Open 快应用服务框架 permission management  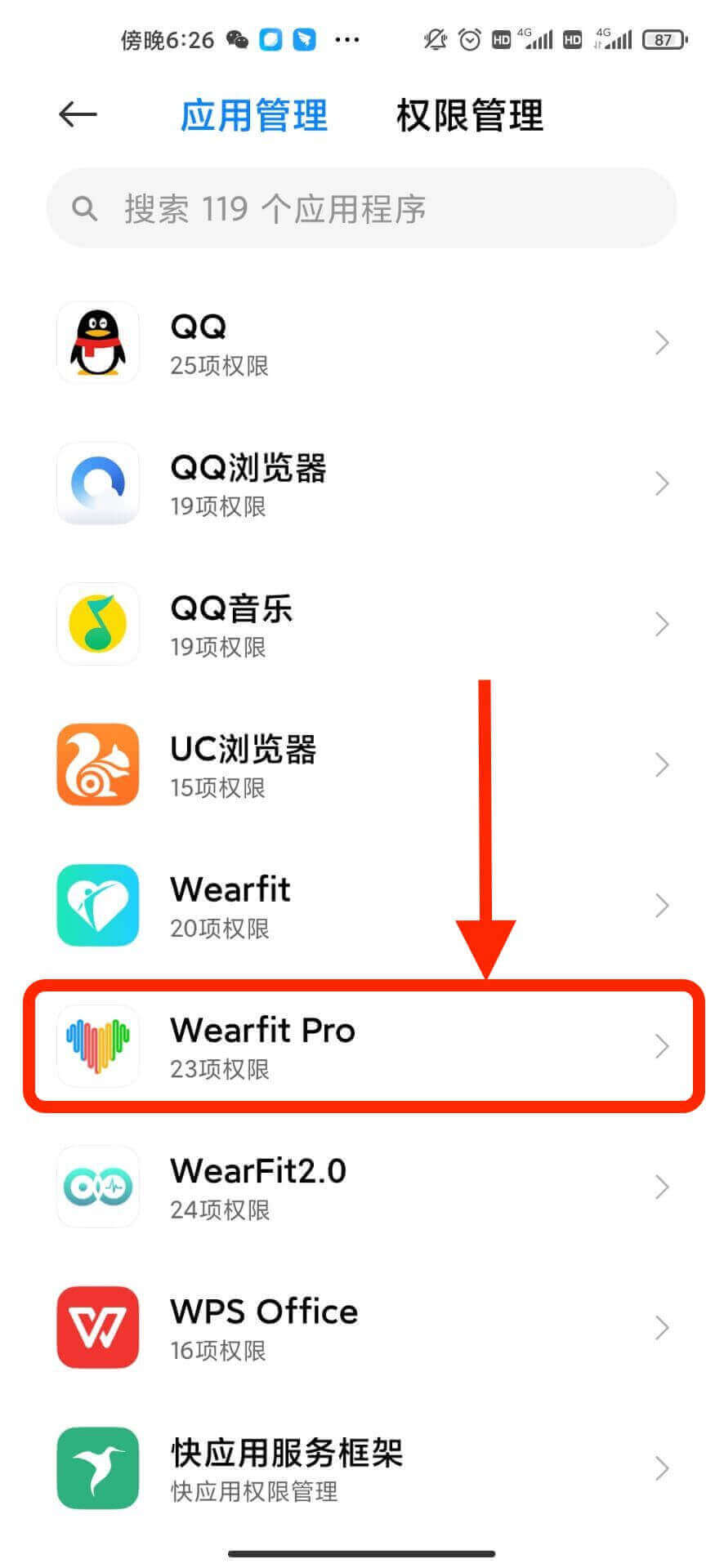click(x=362, y=1468)
